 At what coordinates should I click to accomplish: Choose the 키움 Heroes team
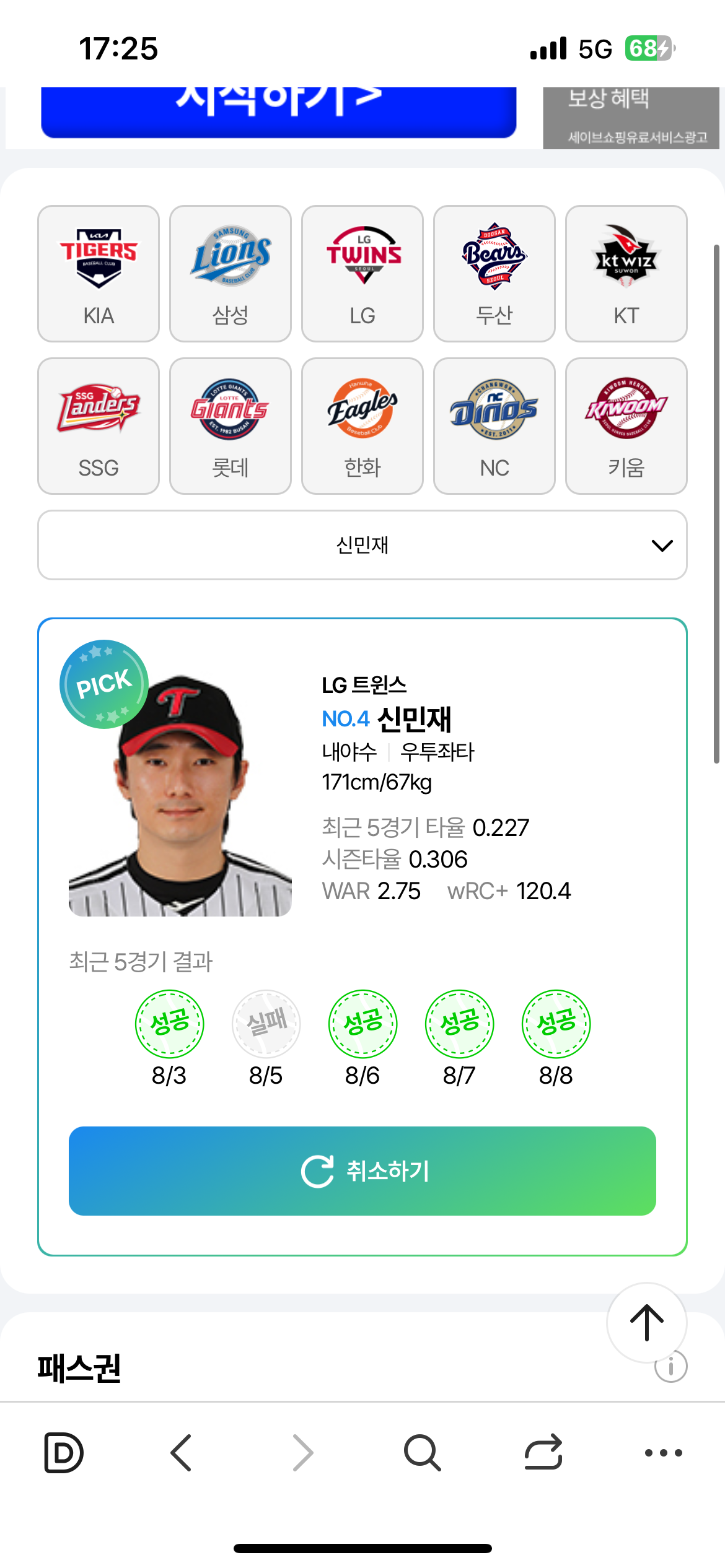(x=626, y=425)
